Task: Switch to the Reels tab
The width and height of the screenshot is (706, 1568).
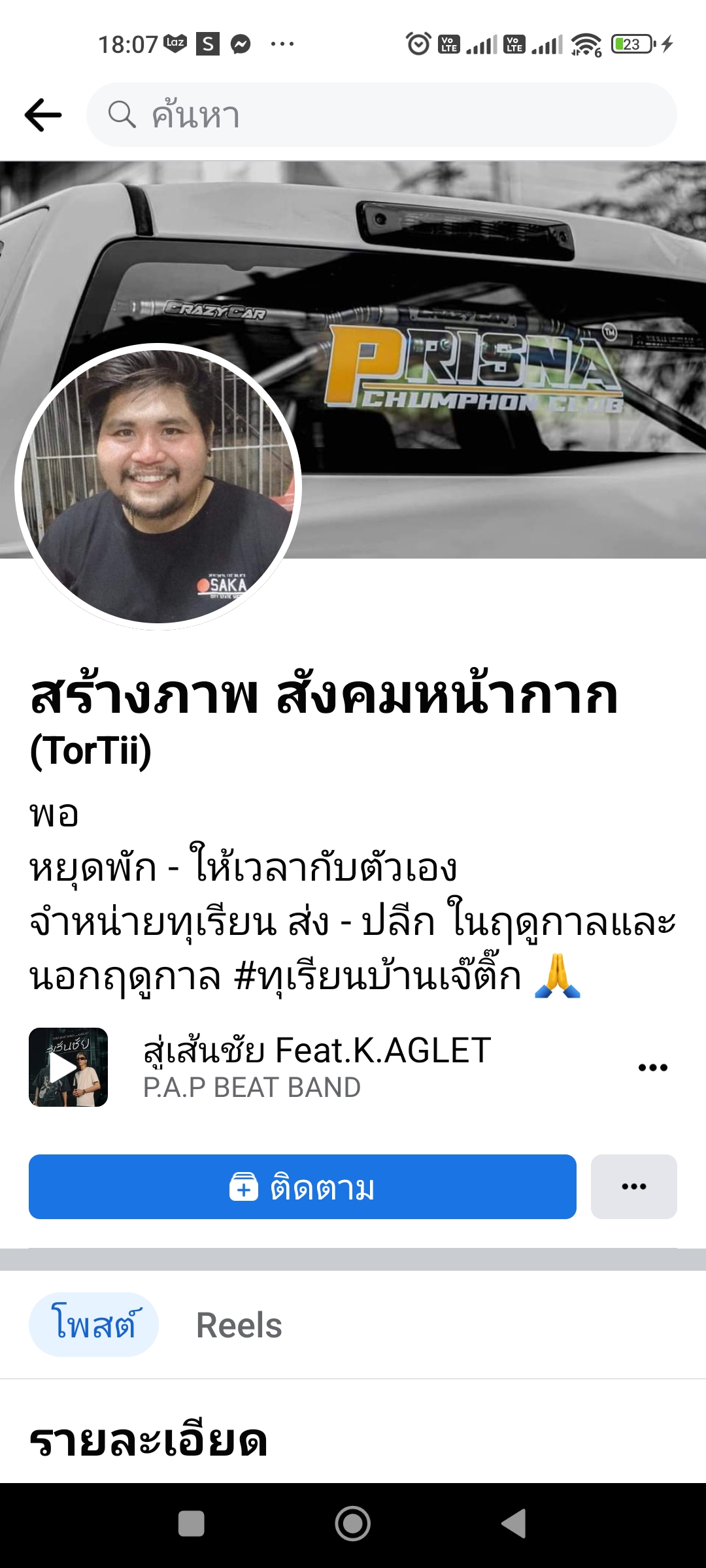Action: [239, 1325]
